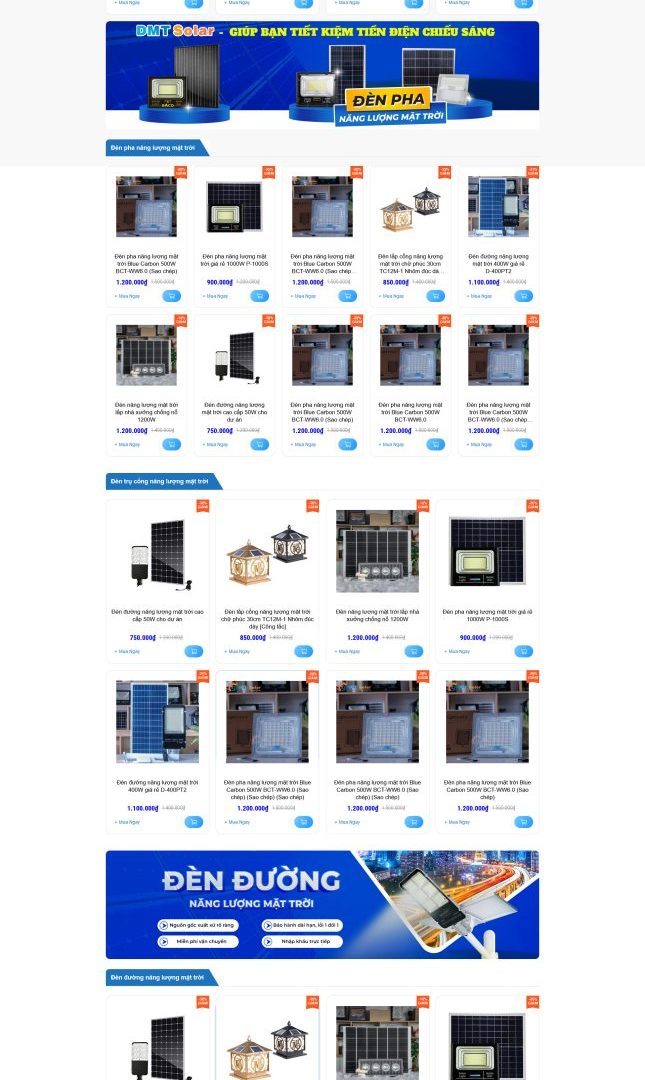Open the Đèn đường năng lượng mặt trời category heading
Viewport: 645px width, 1080px height.
click(157, 977)
